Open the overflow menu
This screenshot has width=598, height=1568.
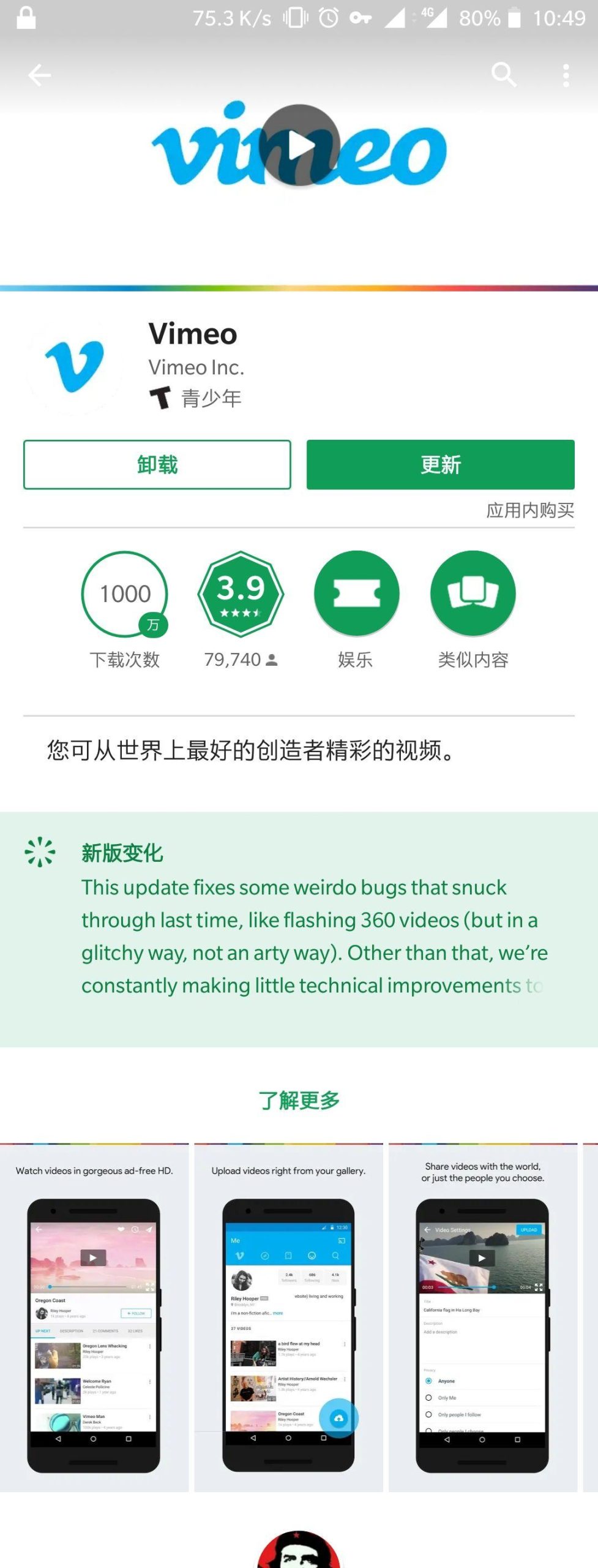(566, 75)
